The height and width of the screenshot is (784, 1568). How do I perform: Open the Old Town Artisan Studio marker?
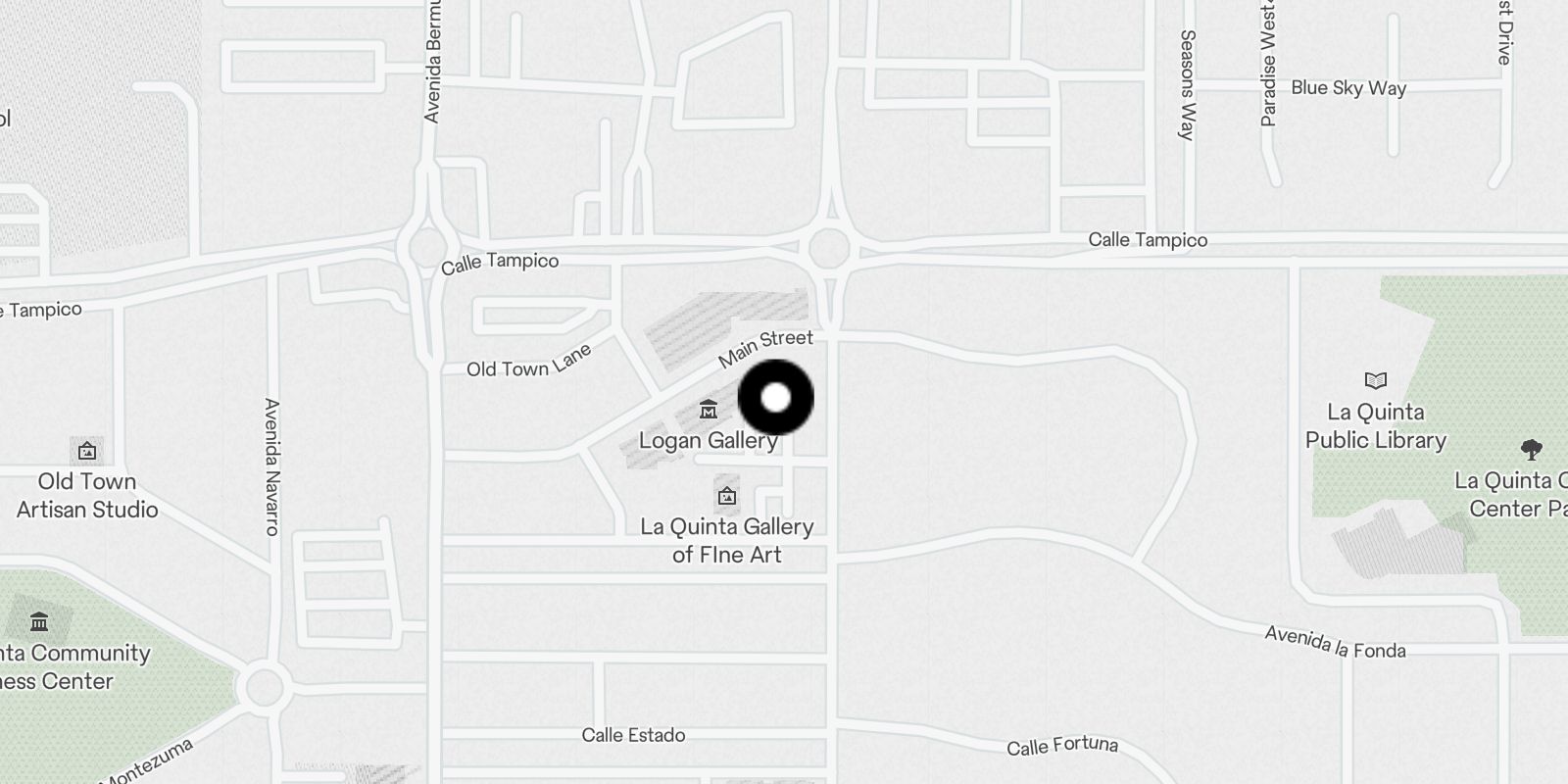[87, 452]
